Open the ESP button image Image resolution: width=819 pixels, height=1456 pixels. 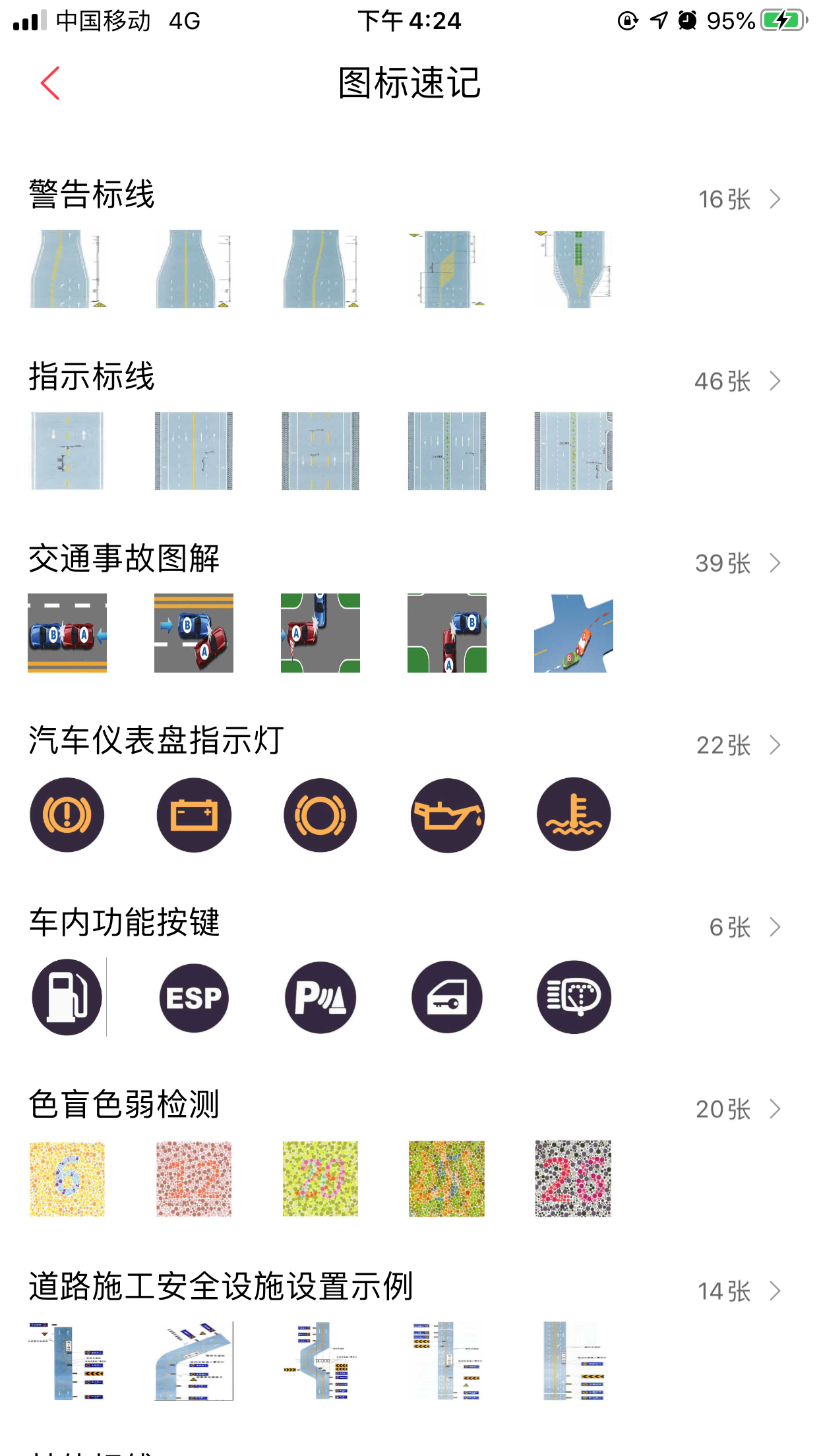tap(194, 997)
